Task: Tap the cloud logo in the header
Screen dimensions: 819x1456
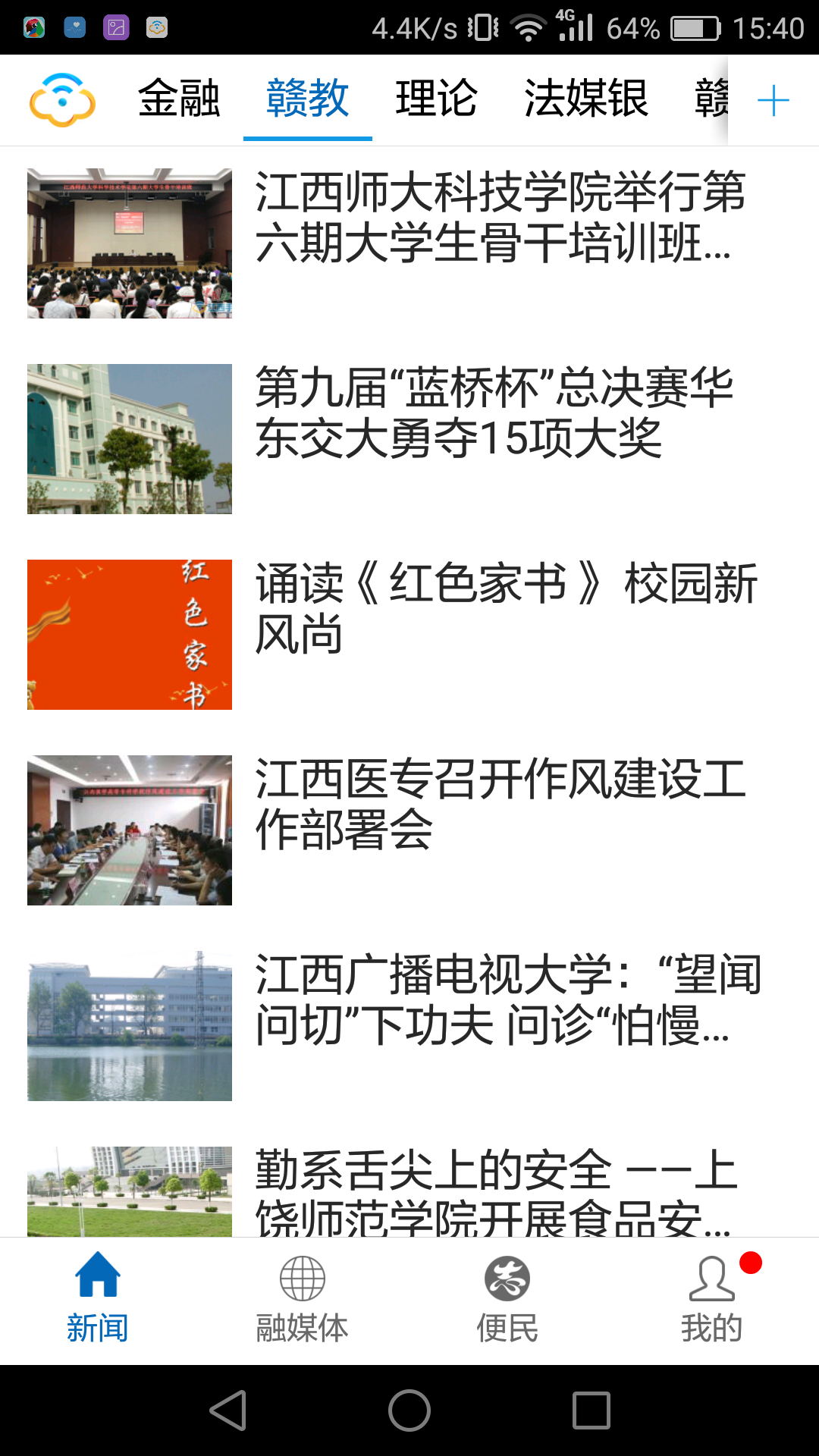Action: [62, 99]
